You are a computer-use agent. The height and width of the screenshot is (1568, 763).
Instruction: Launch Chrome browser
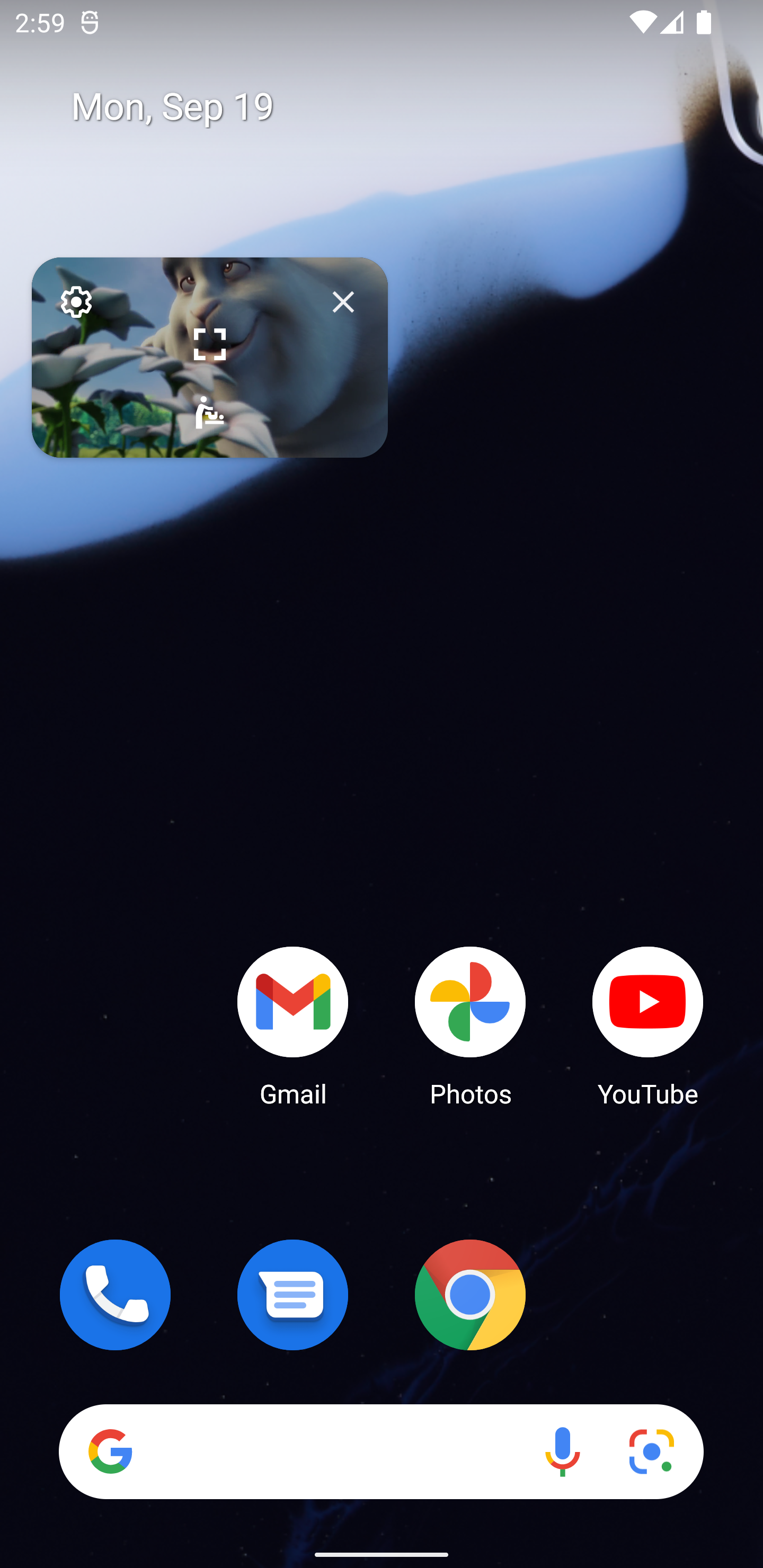coord(469,1295)
